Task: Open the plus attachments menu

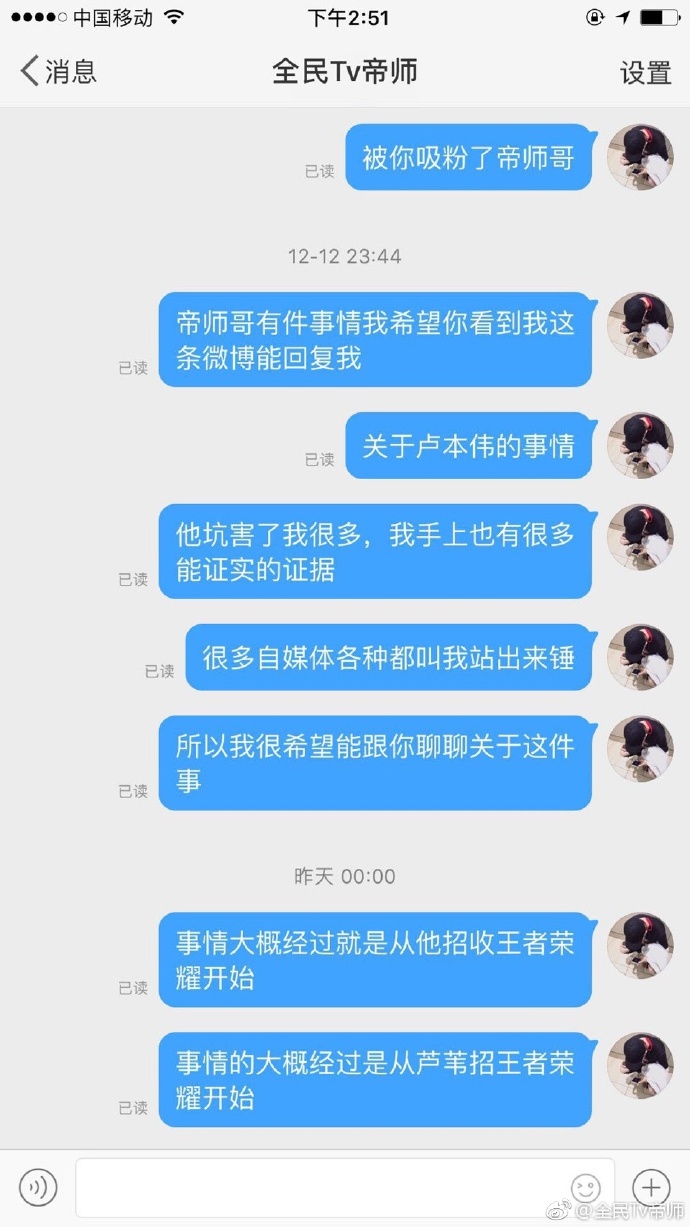Action: (651, 1187)
